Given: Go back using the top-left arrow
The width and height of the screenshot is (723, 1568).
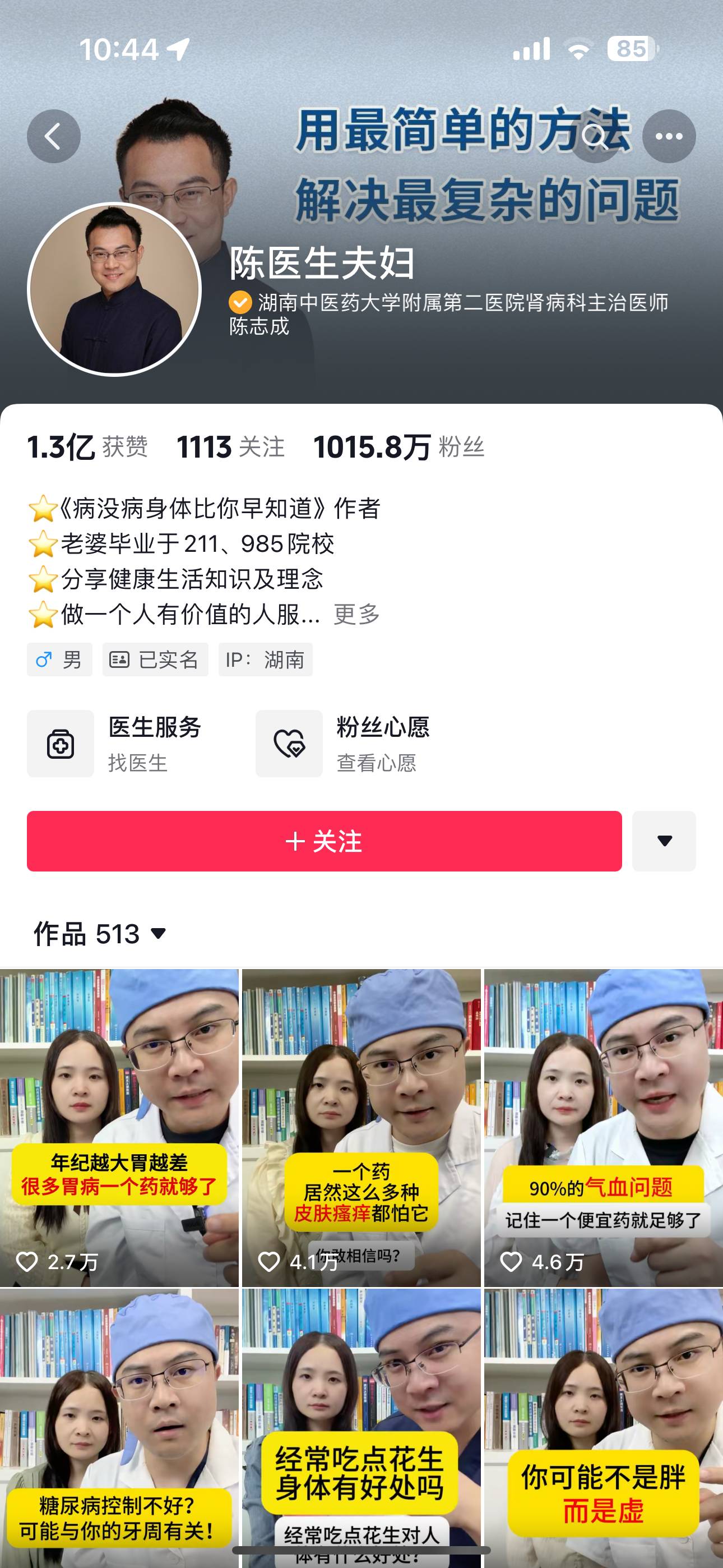Looking at the screenshot, I should [x=54, y=136].
